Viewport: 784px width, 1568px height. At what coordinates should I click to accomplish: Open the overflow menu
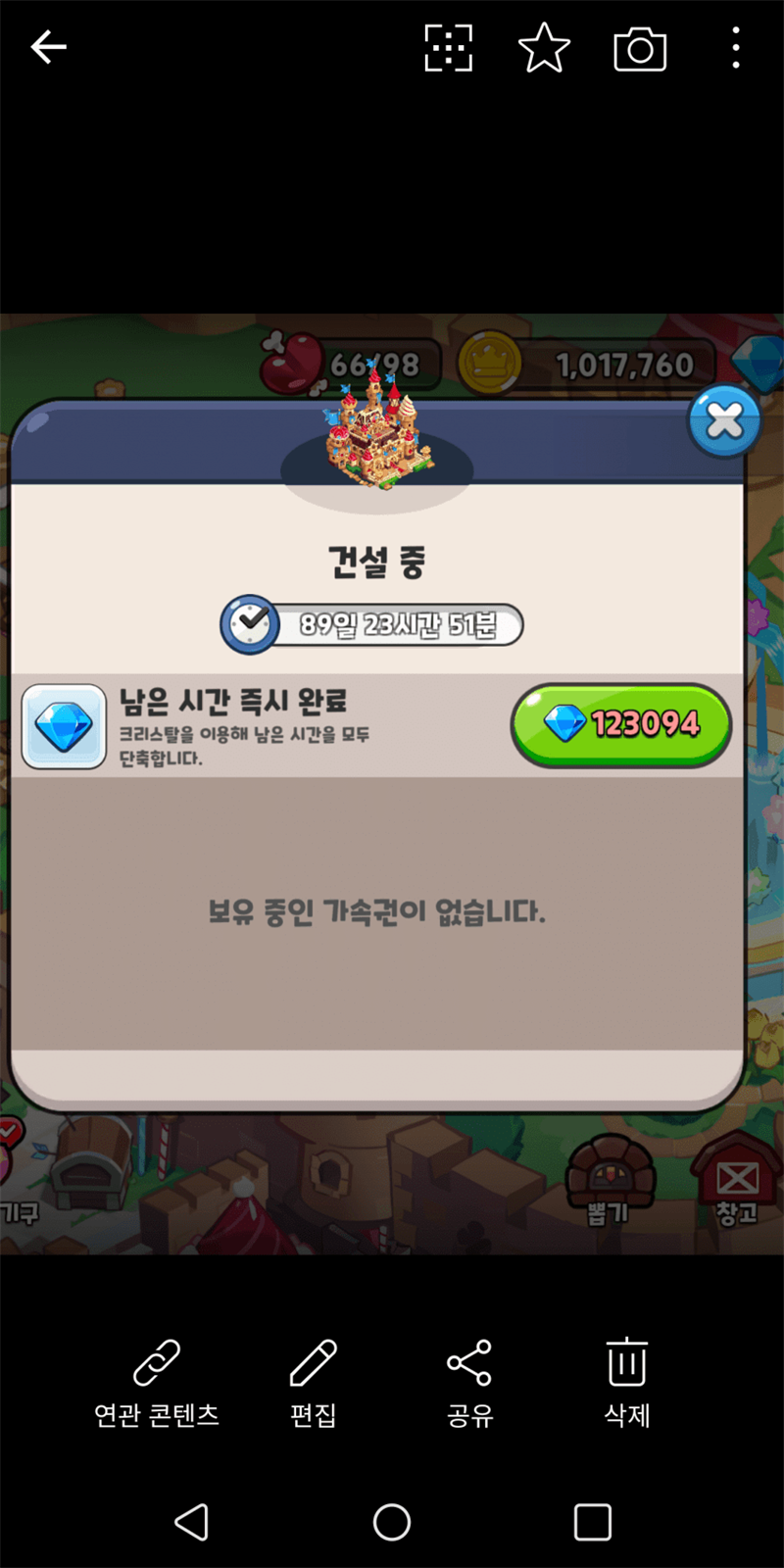736,48
